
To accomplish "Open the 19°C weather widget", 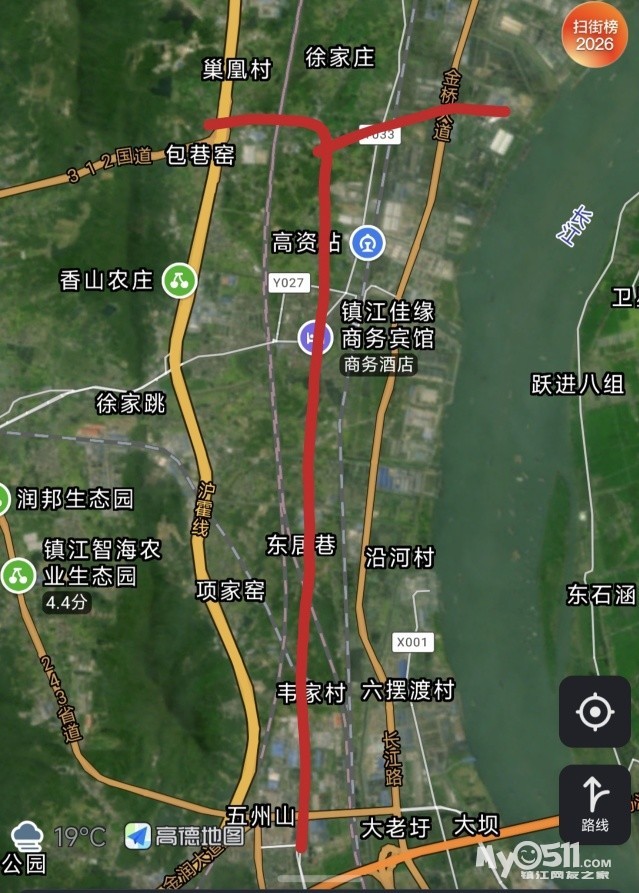I will coord(60,836).
